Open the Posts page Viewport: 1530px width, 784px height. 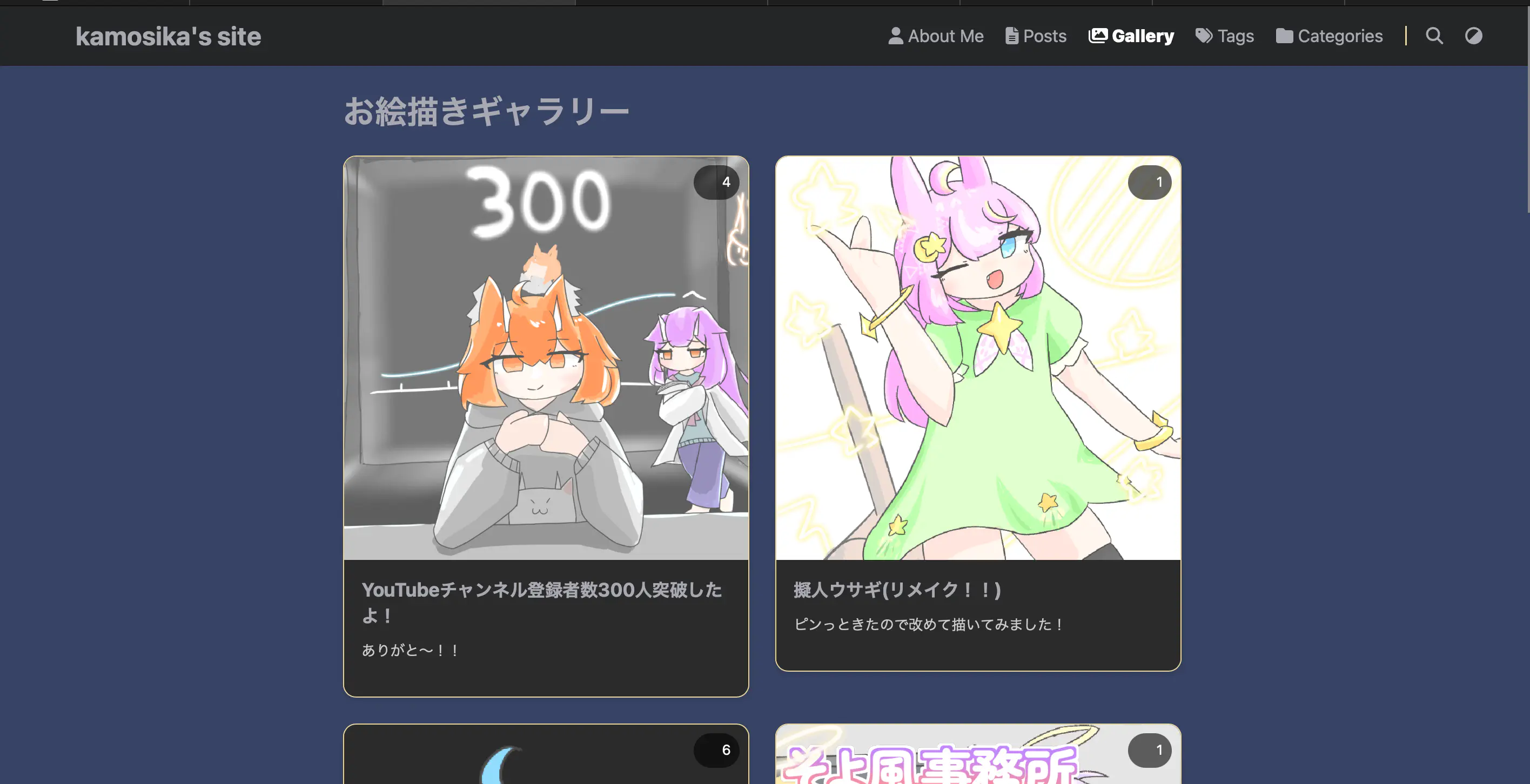pos(1036,36)
